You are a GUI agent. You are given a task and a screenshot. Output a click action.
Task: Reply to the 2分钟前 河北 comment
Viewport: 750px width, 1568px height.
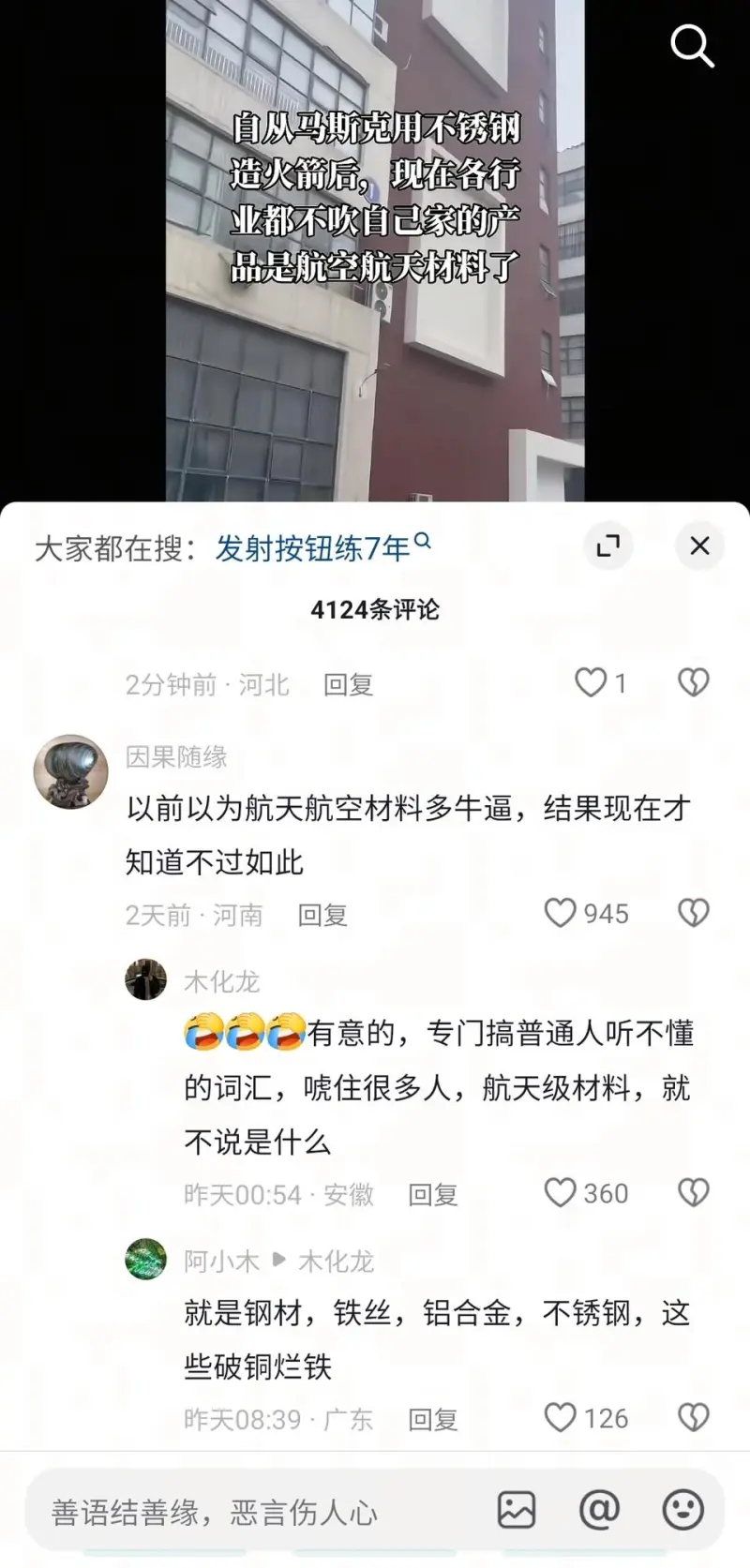click(348, 684)
